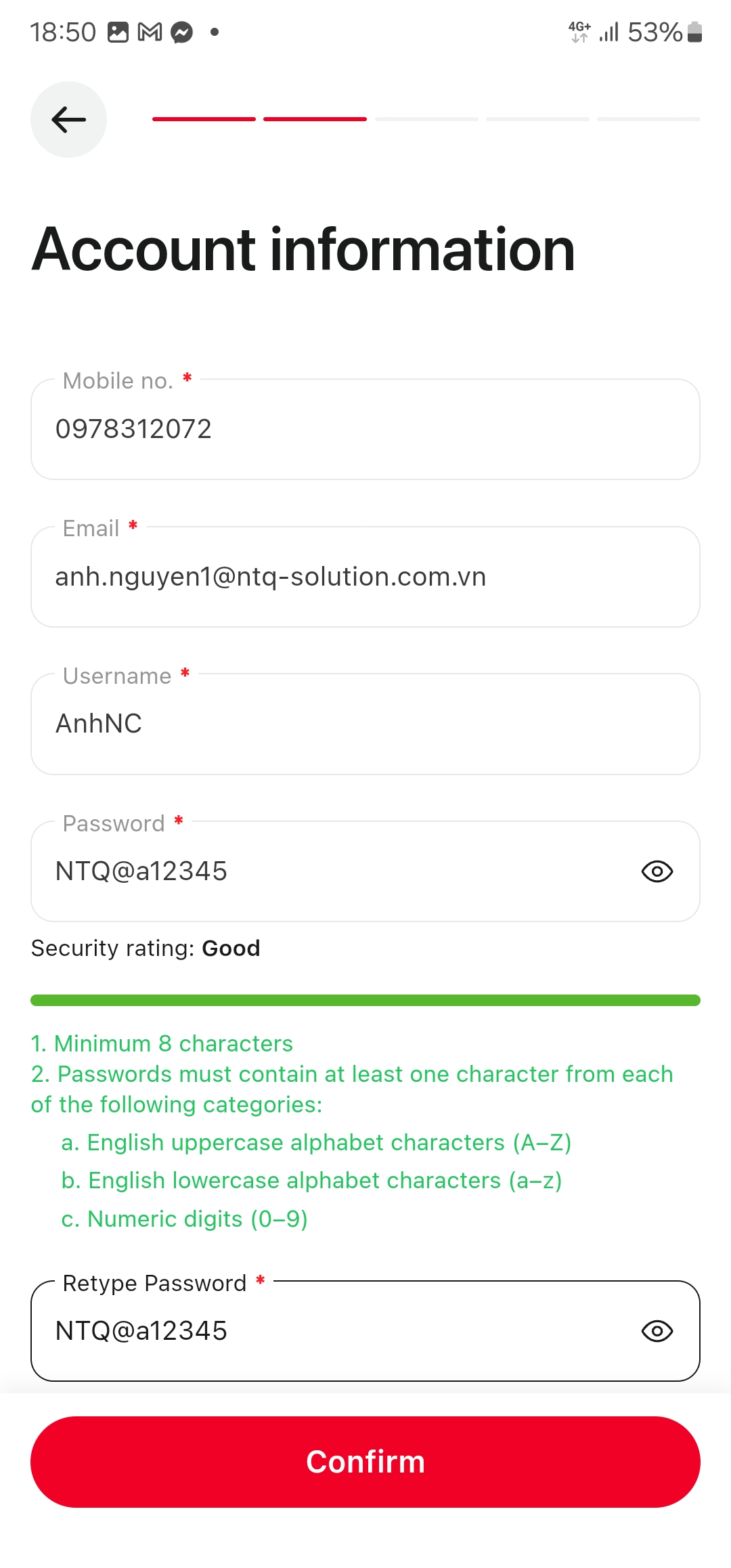
Task: Edit the Mobile no. field
Action: [365, 429]
